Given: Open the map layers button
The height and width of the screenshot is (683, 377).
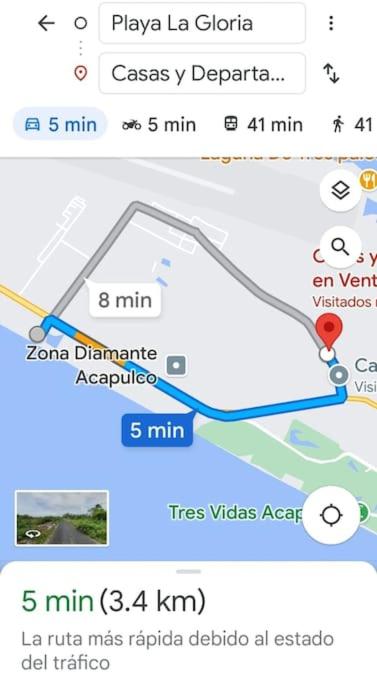Looking at the screenshot, I should pos(340,190).
